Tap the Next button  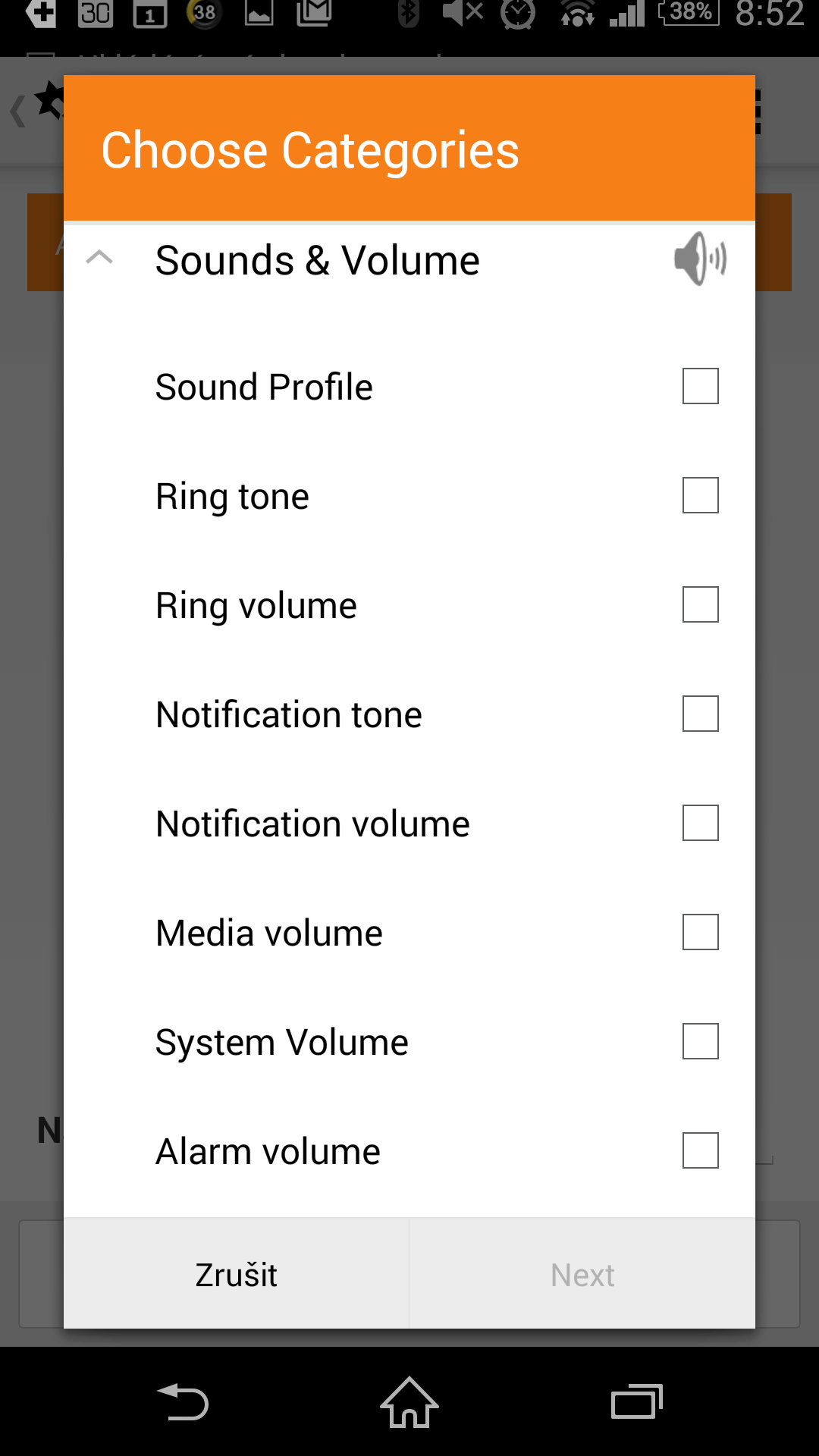click(582, 1274)
